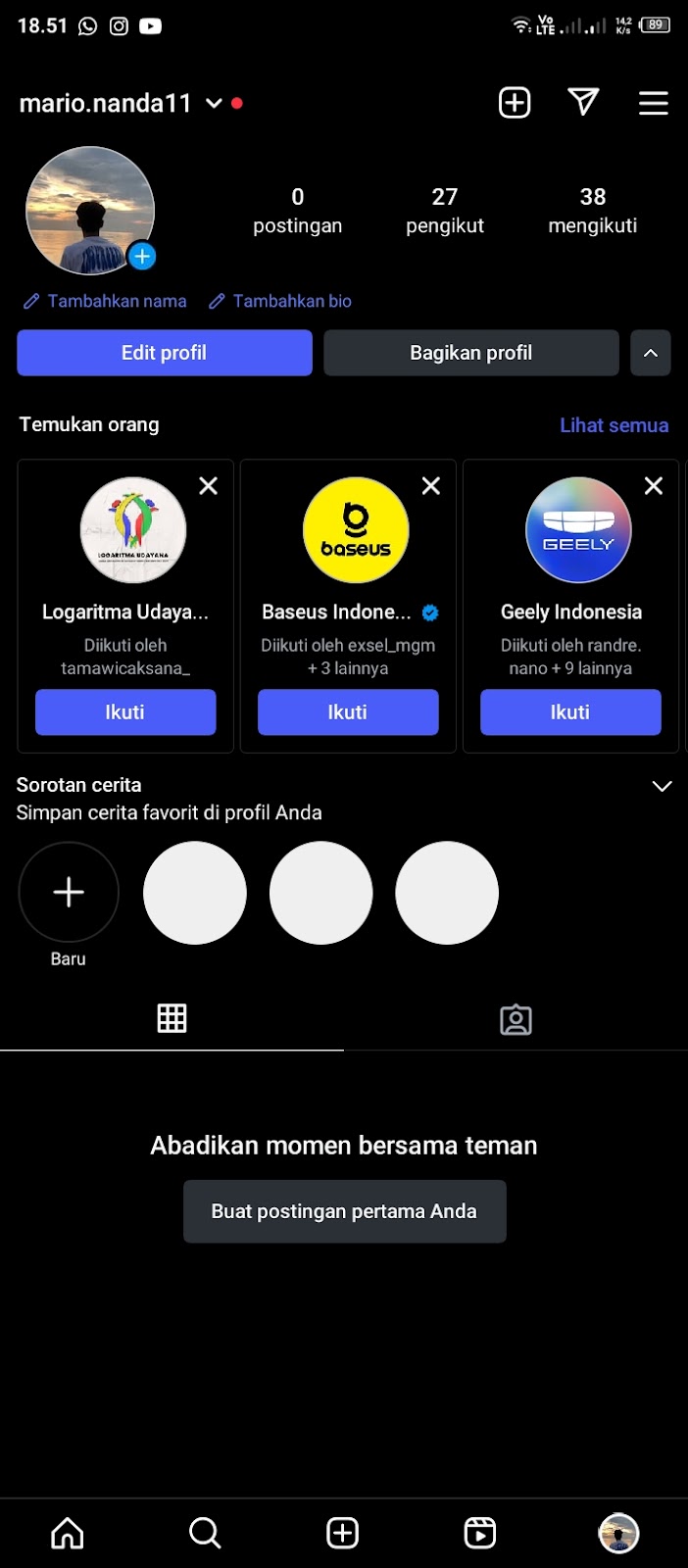Dismiss the Logaritma Udayana suggestion
688x1568 pixels.
(x=209, y=486)
